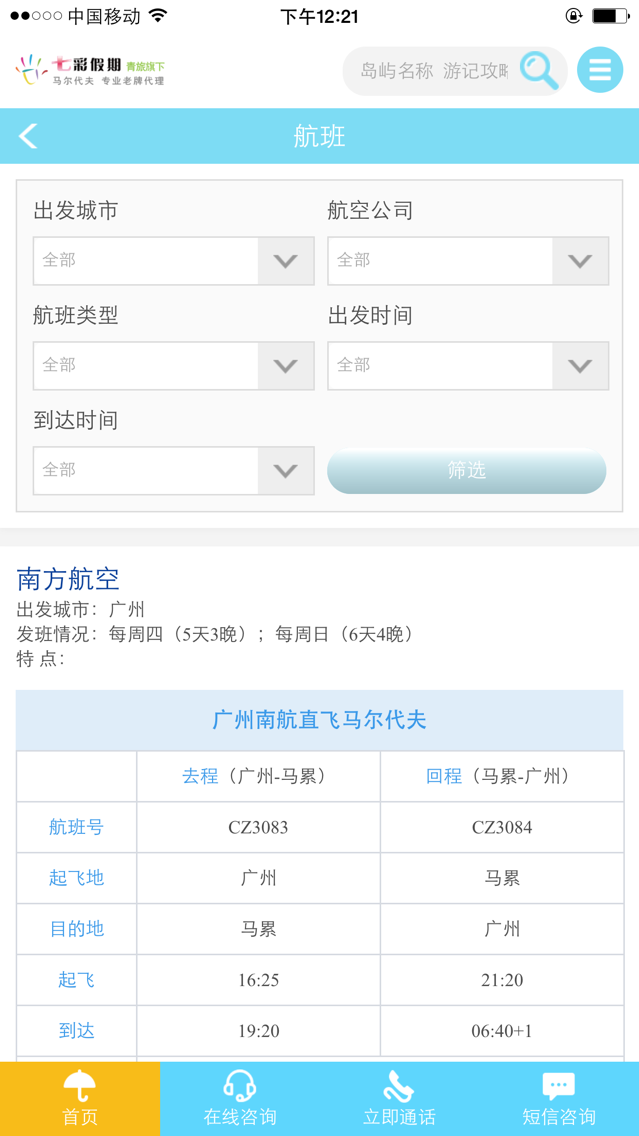Switch to the 首页 tab
639x1136 pixels.
(x=80, y=1099)
